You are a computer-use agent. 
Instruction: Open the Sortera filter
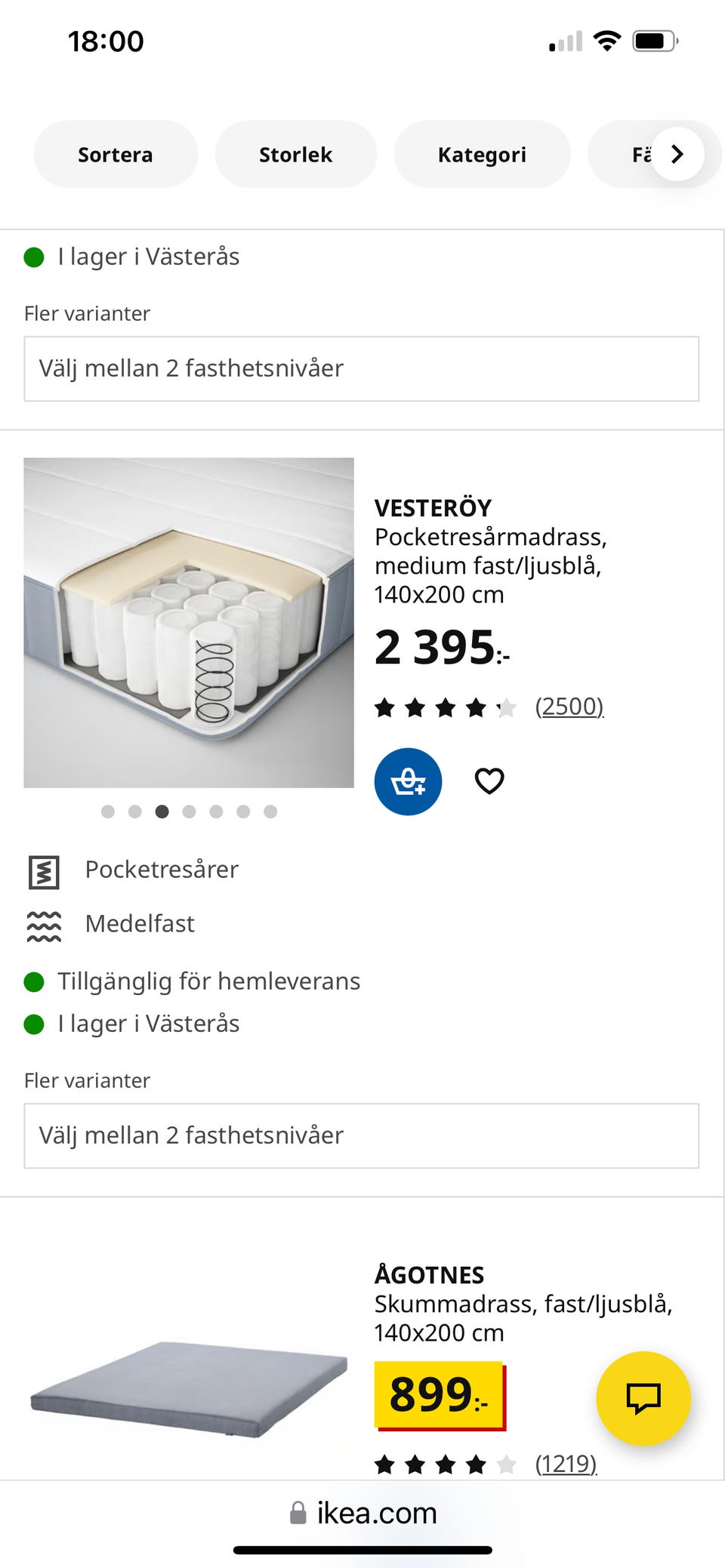pyautogui.click(x=115, y=154)
